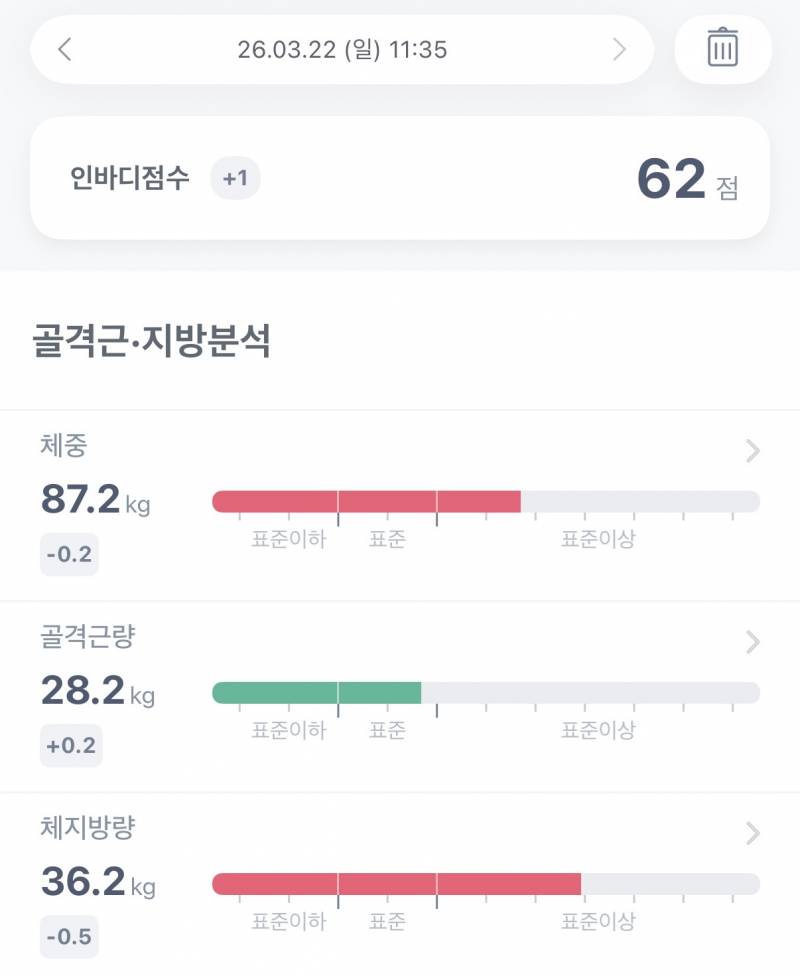Expand 체중 details with its chevron
Screen dimensions: 800x976
(752, 451)
